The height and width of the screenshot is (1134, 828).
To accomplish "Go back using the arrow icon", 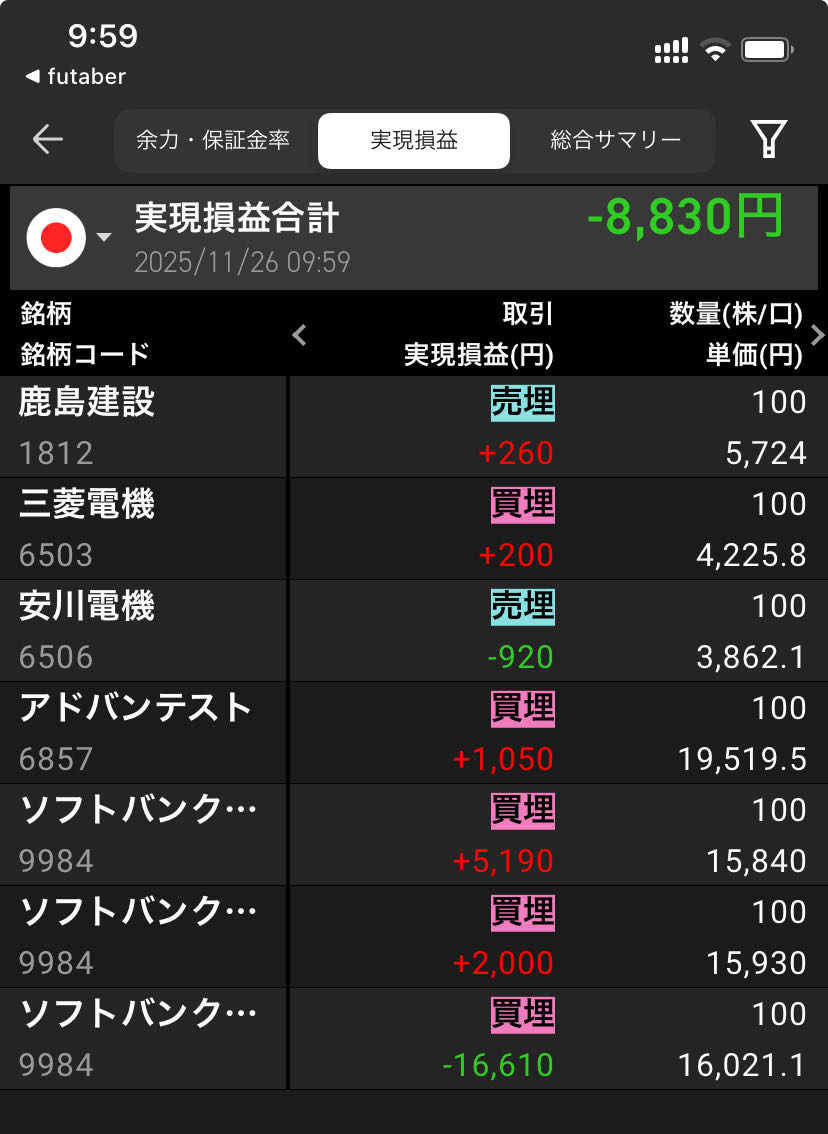I will coord(47,140).
